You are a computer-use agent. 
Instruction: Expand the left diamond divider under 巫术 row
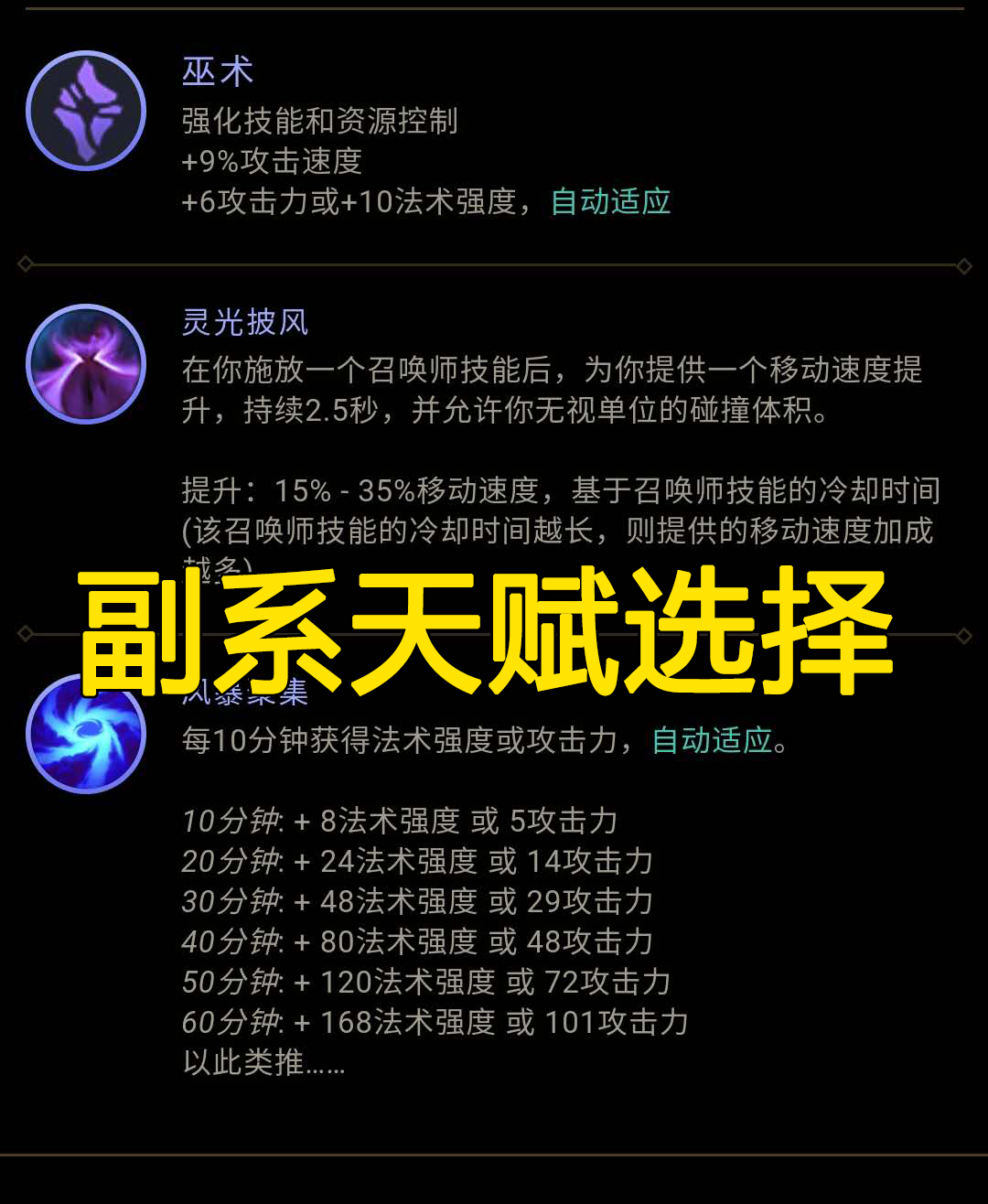[24, 264]
